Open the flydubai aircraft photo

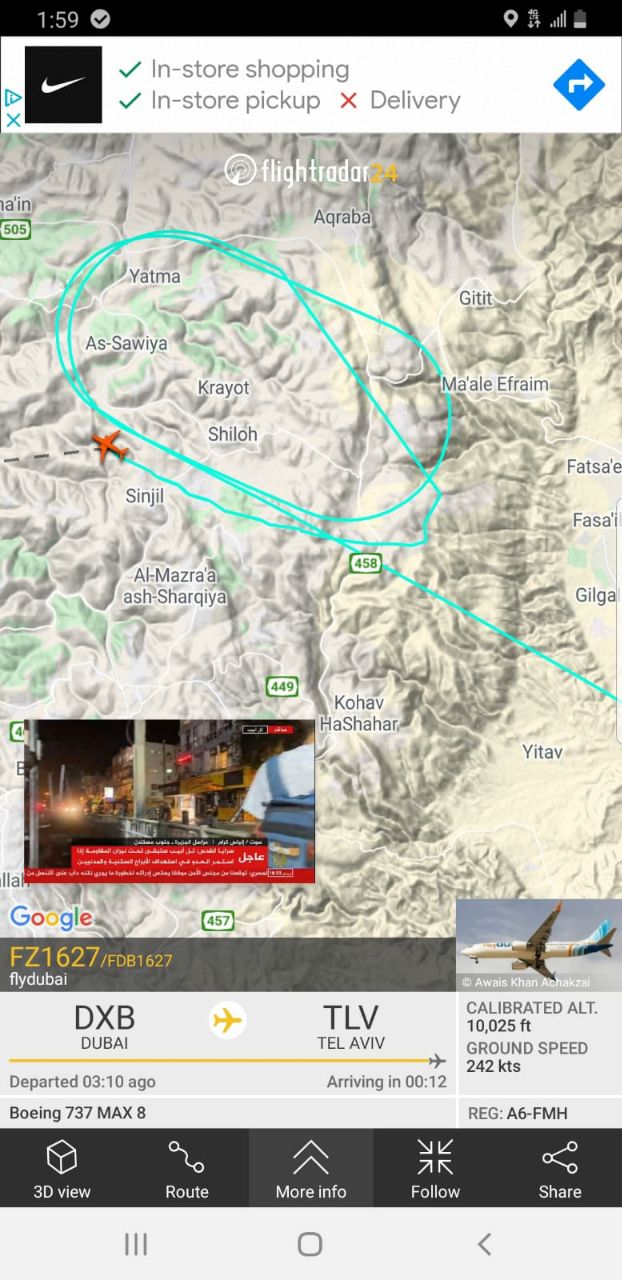[x=539, y=944]
